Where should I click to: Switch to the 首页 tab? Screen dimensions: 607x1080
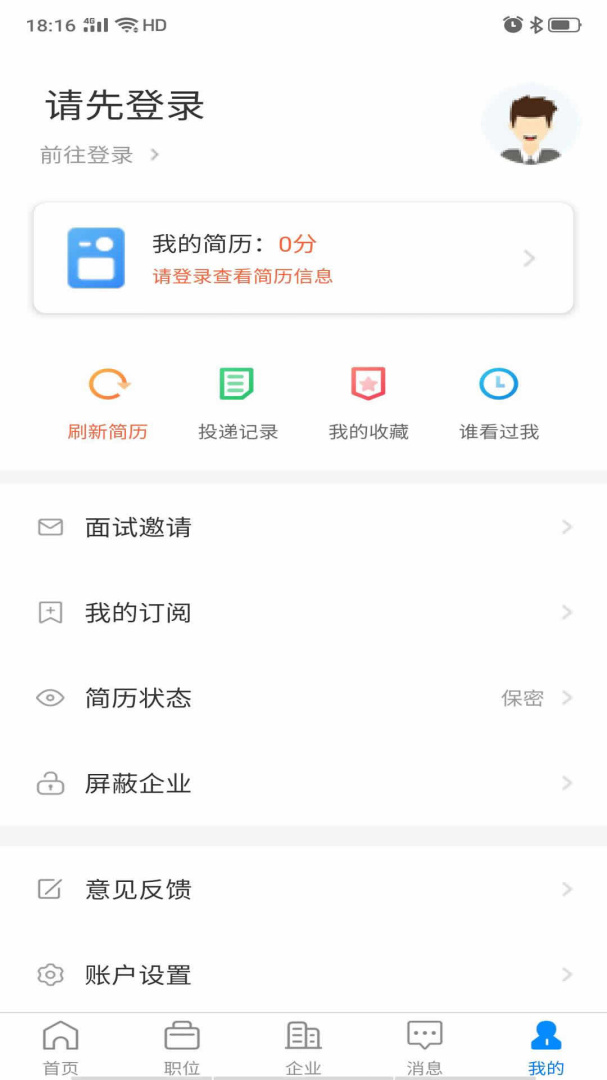tap(61, 1046)
